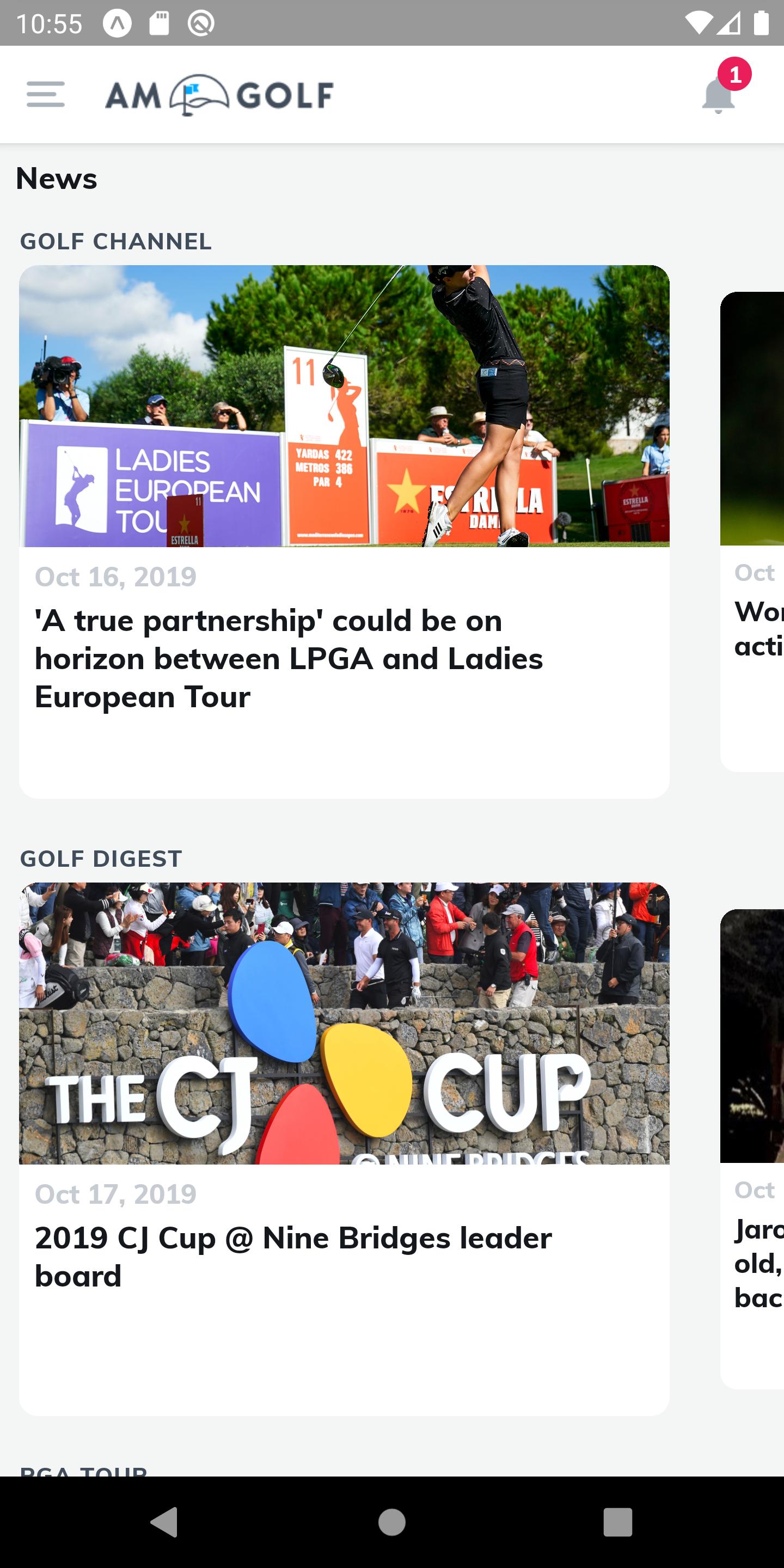Open the hamburger drawer menu
The height and width of the screenshot is (1568, 784).
click(46, 94)
